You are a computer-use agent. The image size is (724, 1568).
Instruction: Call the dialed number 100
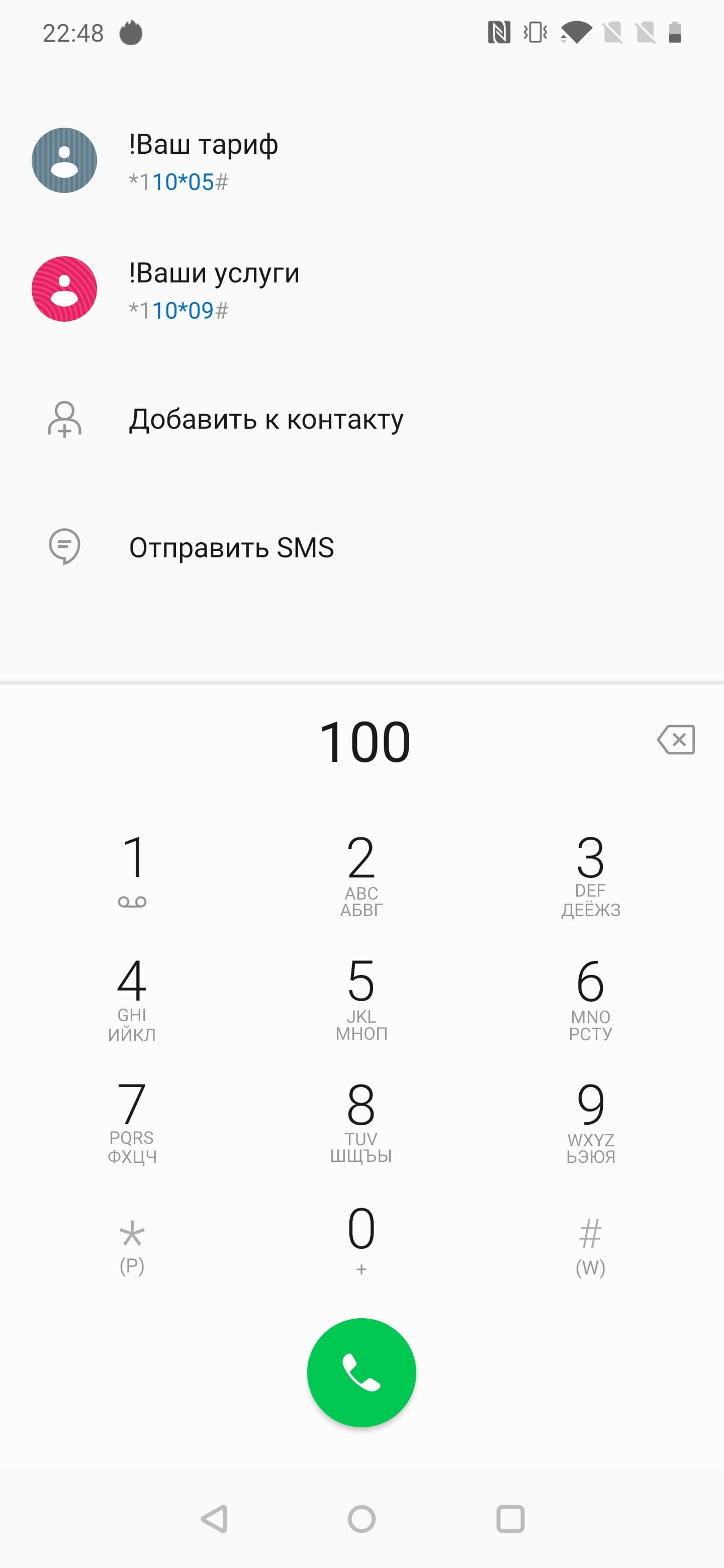coord(361,1373)
